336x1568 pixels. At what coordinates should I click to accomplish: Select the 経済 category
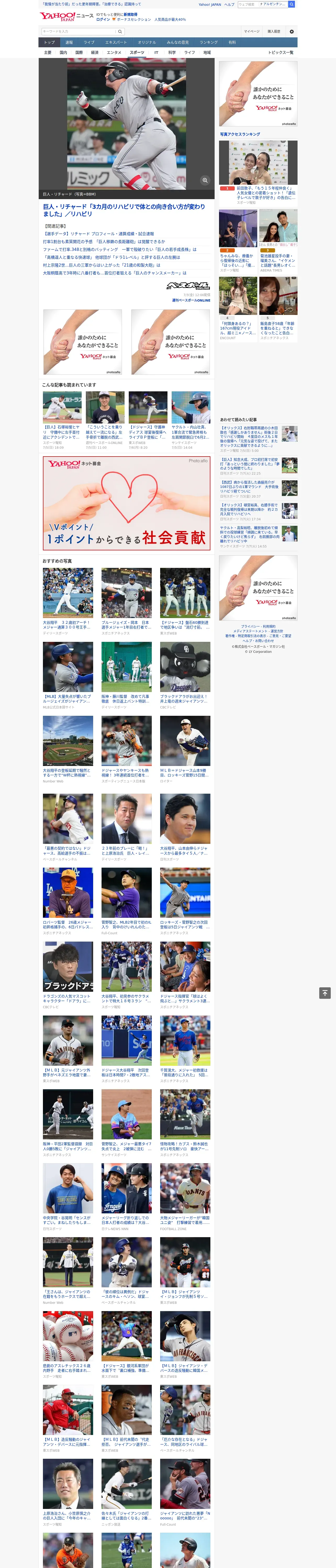pyautogui.click(x=94, y=52)
